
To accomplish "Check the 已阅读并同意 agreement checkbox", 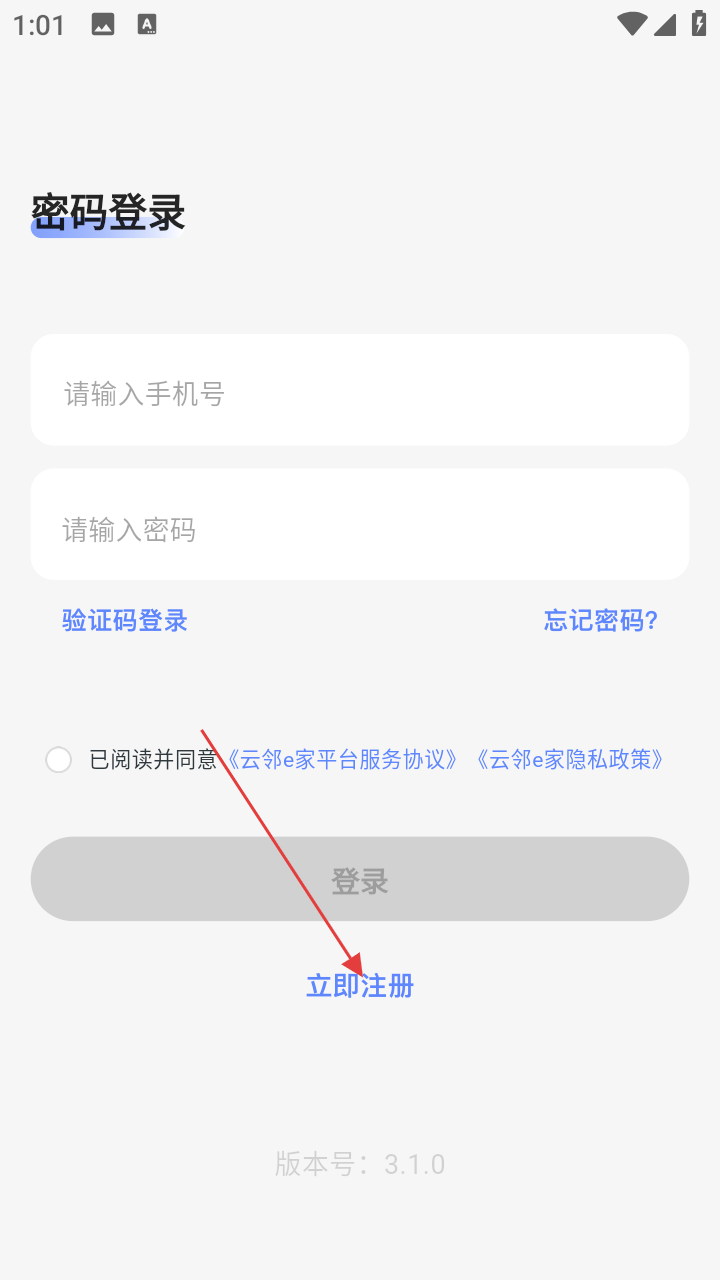I will click(x=59, y=760).
